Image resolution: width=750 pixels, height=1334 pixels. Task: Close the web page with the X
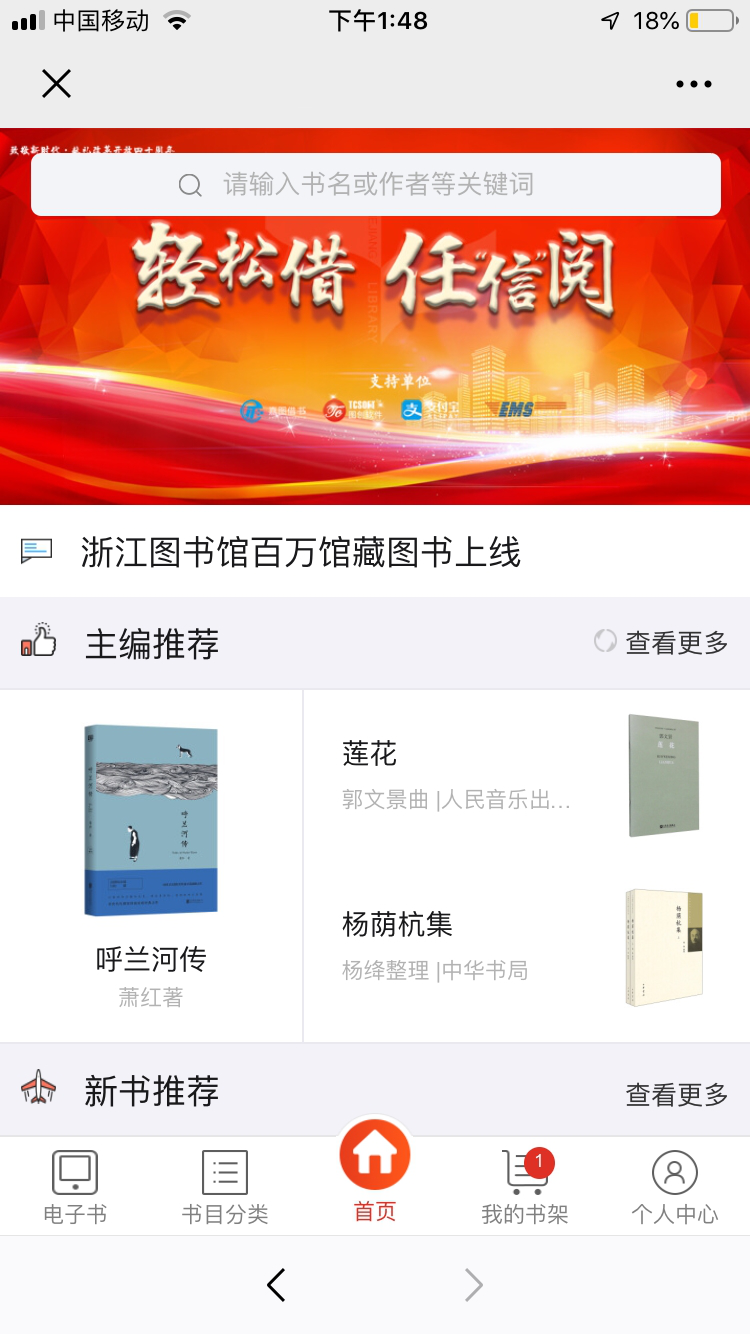point(57,84)
